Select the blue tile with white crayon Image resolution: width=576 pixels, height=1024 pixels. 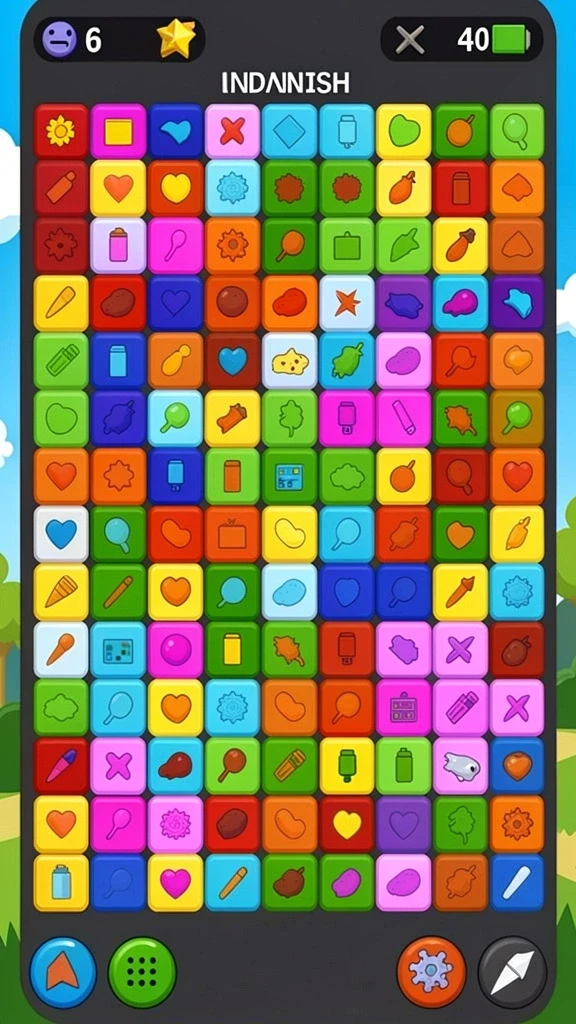517,882
